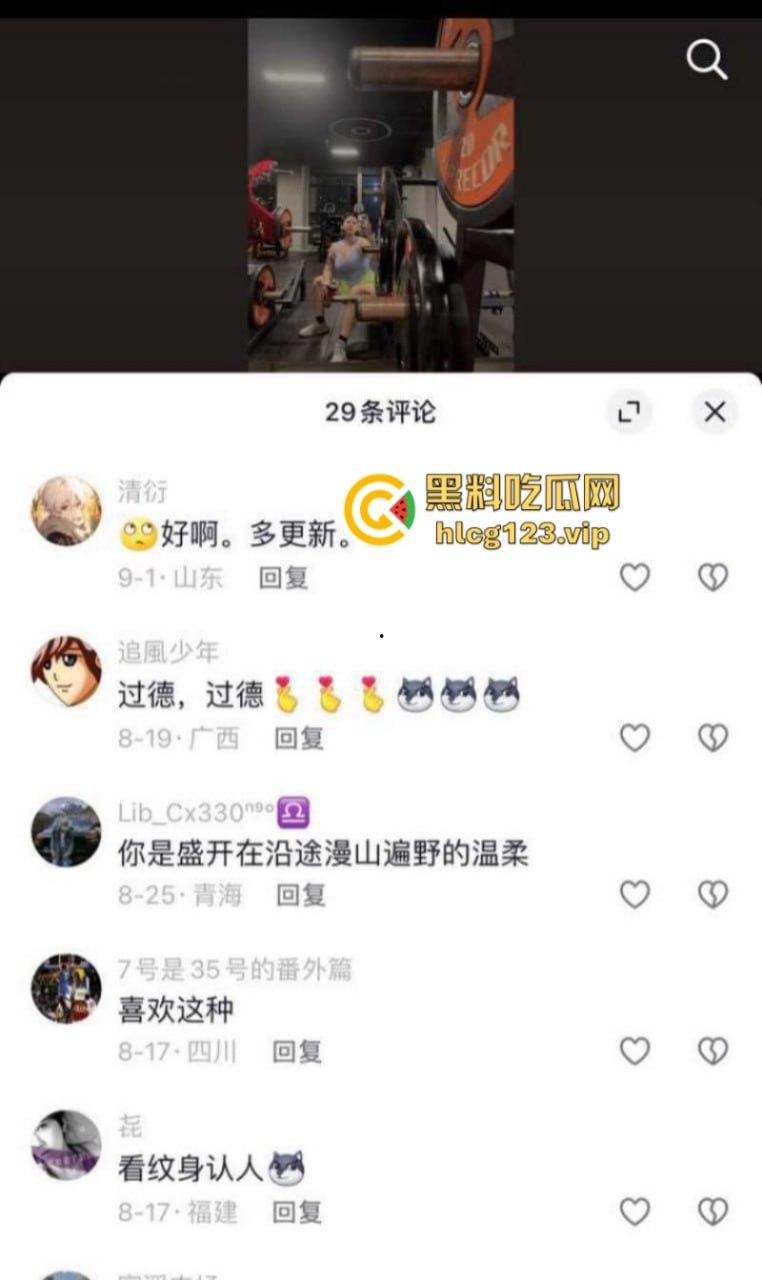Dislike 琵's comment with the broken heart

tap(711, 1210)
